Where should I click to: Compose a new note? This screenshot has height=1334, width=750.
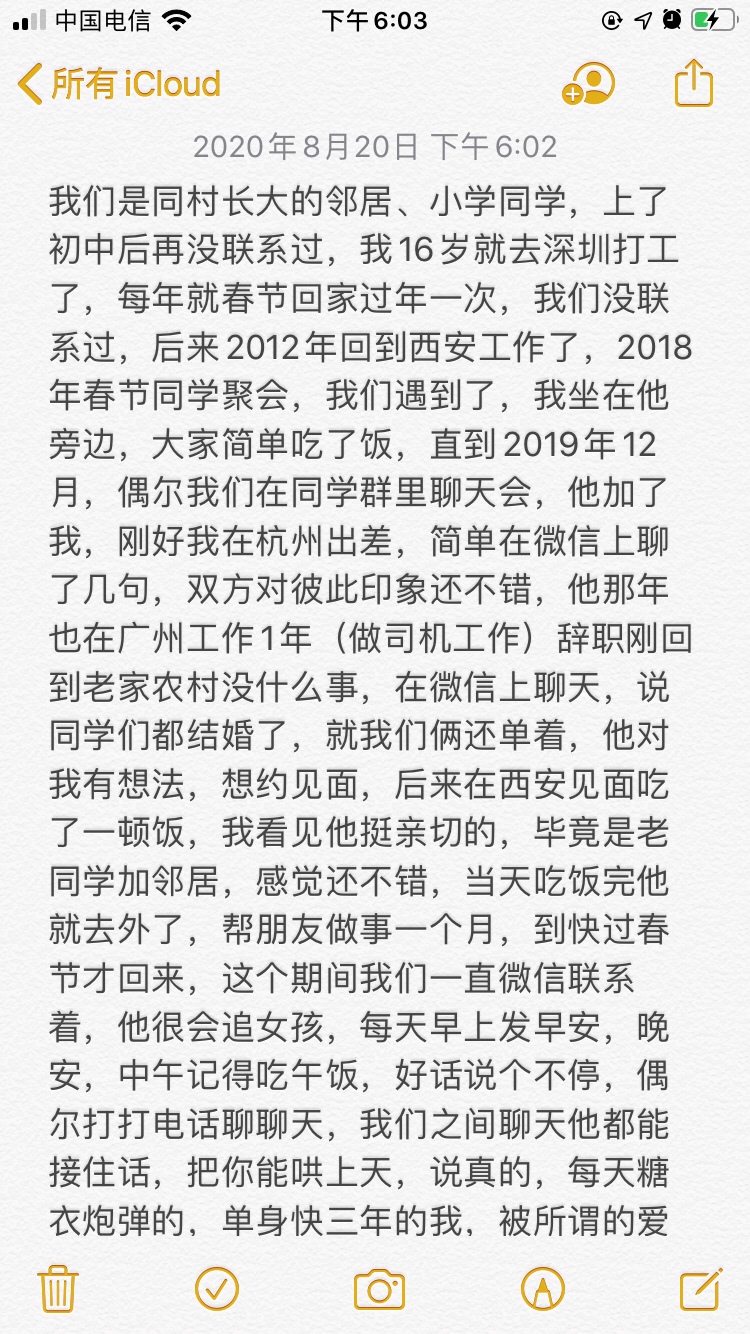pos(700,1288)
